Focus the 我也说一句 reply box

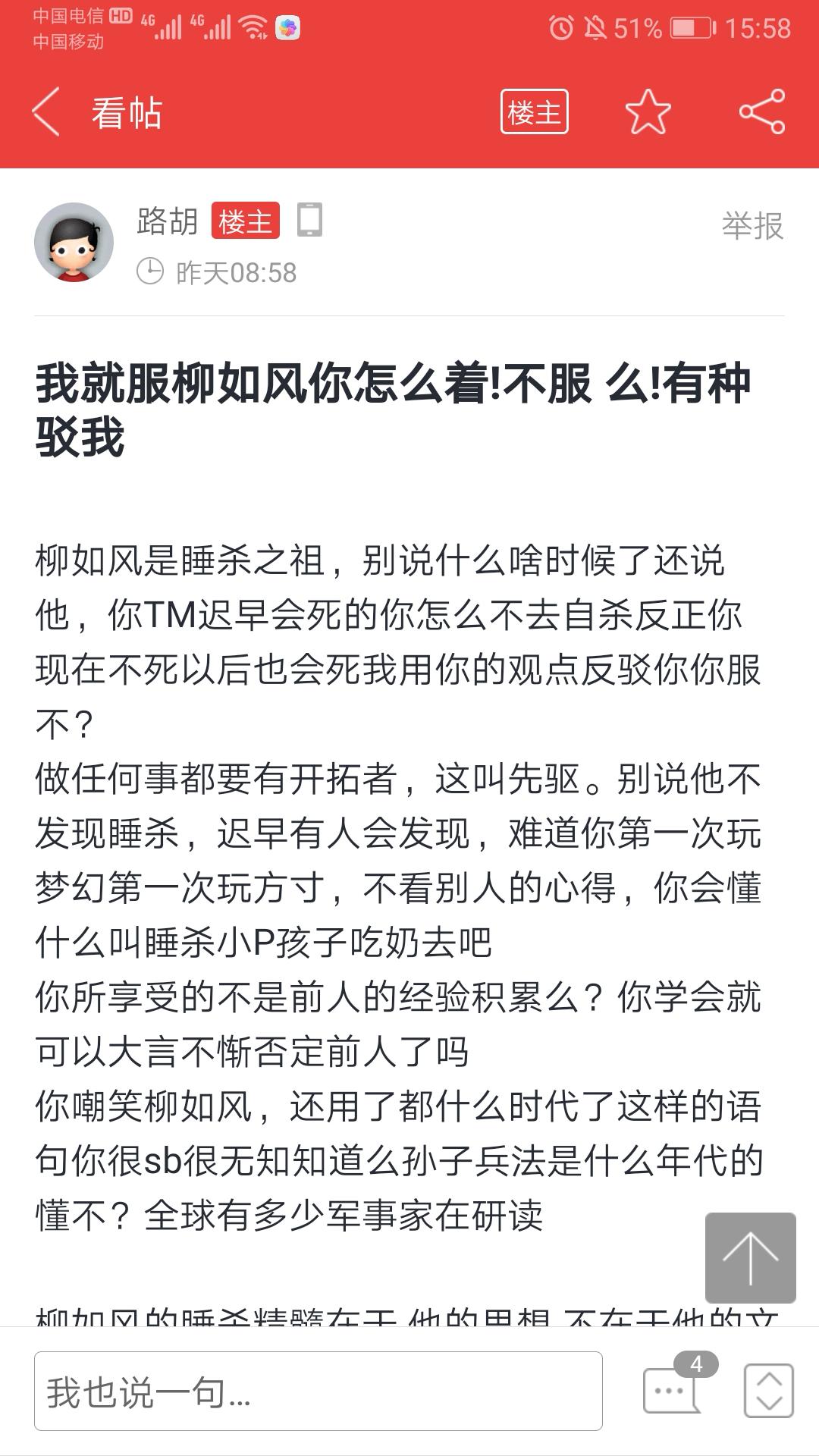[x=318, y=1391]
